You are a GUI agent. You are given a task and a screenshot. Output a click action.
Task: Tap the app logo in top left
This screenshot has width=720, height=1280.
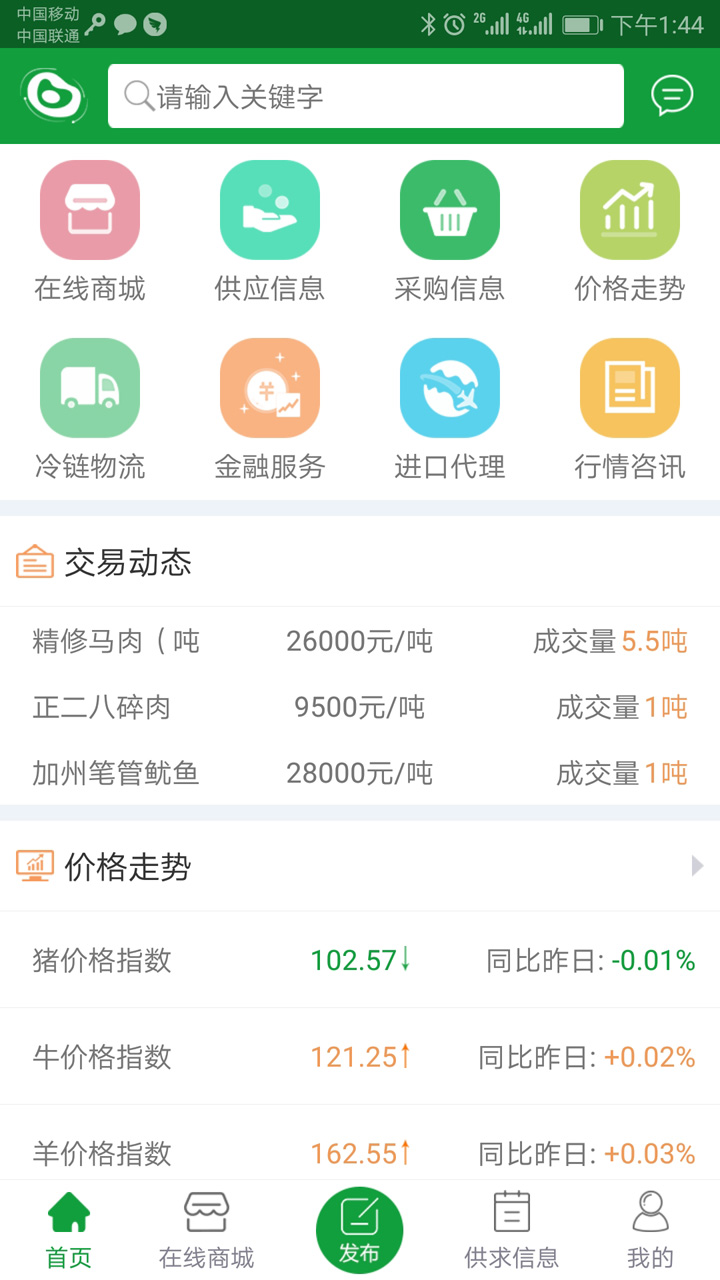(x=53, y=96)
